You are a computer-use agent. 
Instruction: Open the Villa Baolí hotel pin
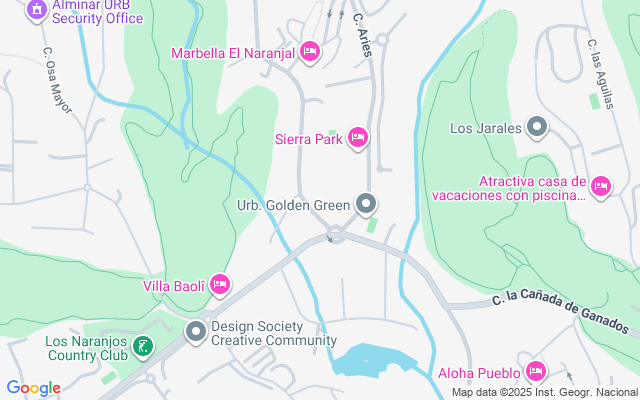[221, 285]
